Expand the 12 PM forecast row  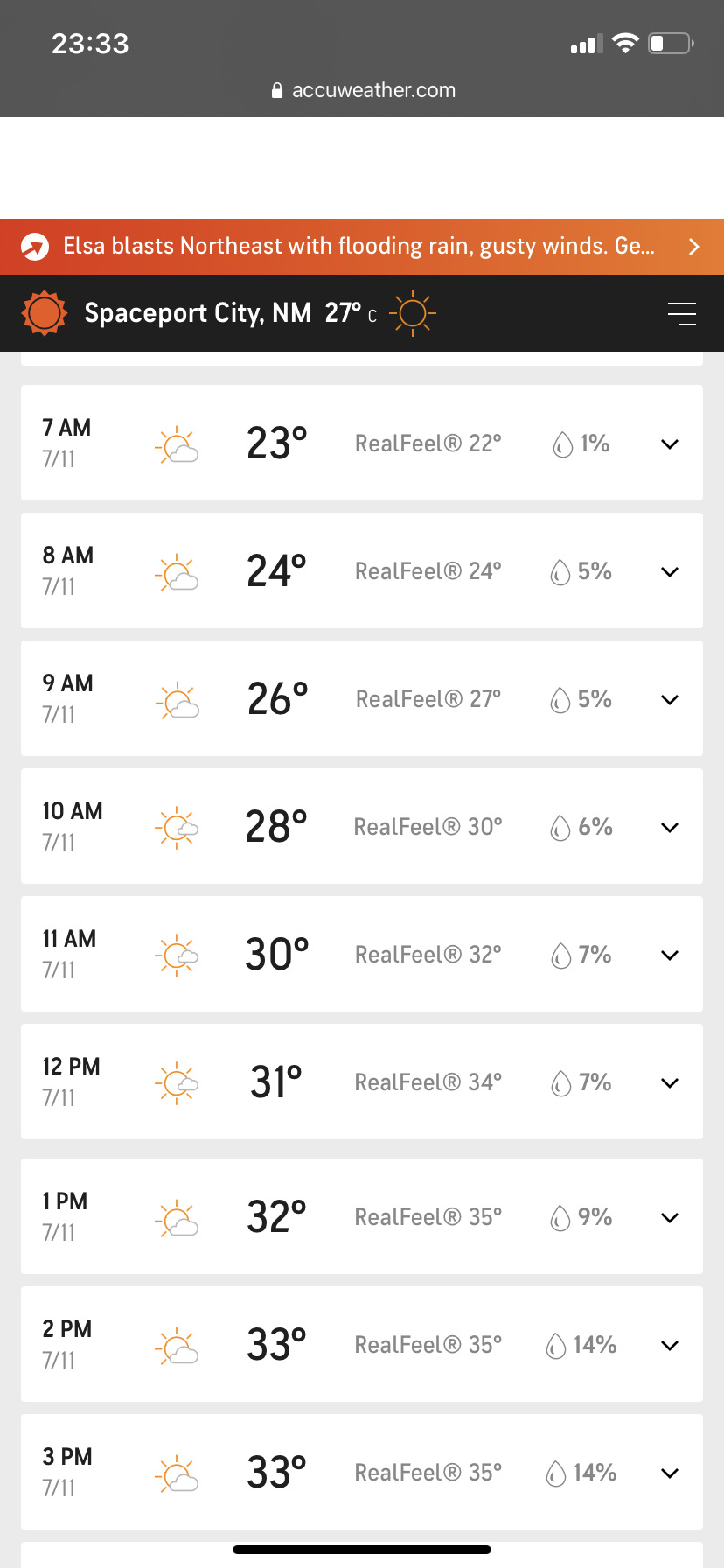pos(670,1083)
